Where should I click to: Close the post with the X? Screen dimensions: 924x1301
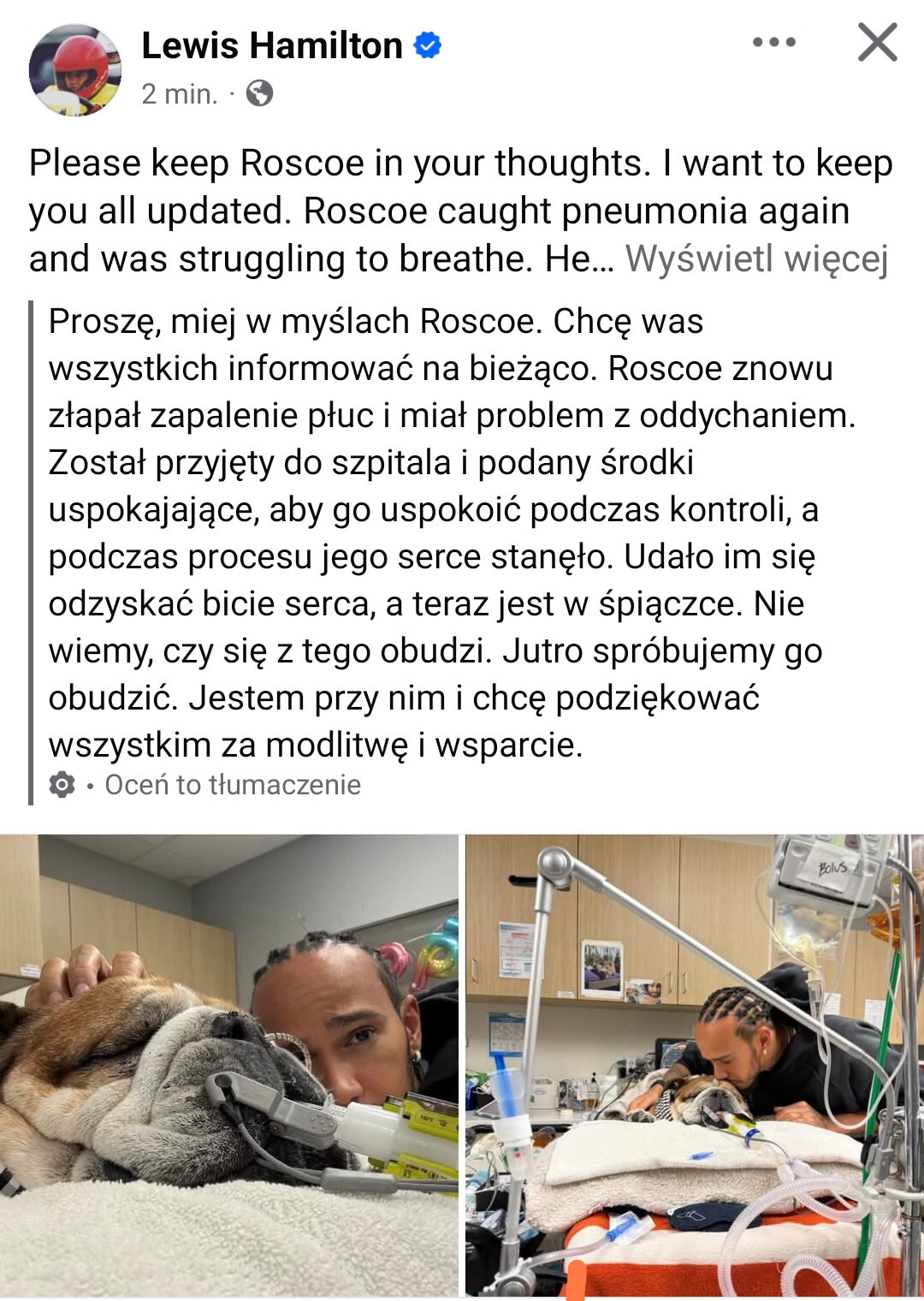click(877, 42)
